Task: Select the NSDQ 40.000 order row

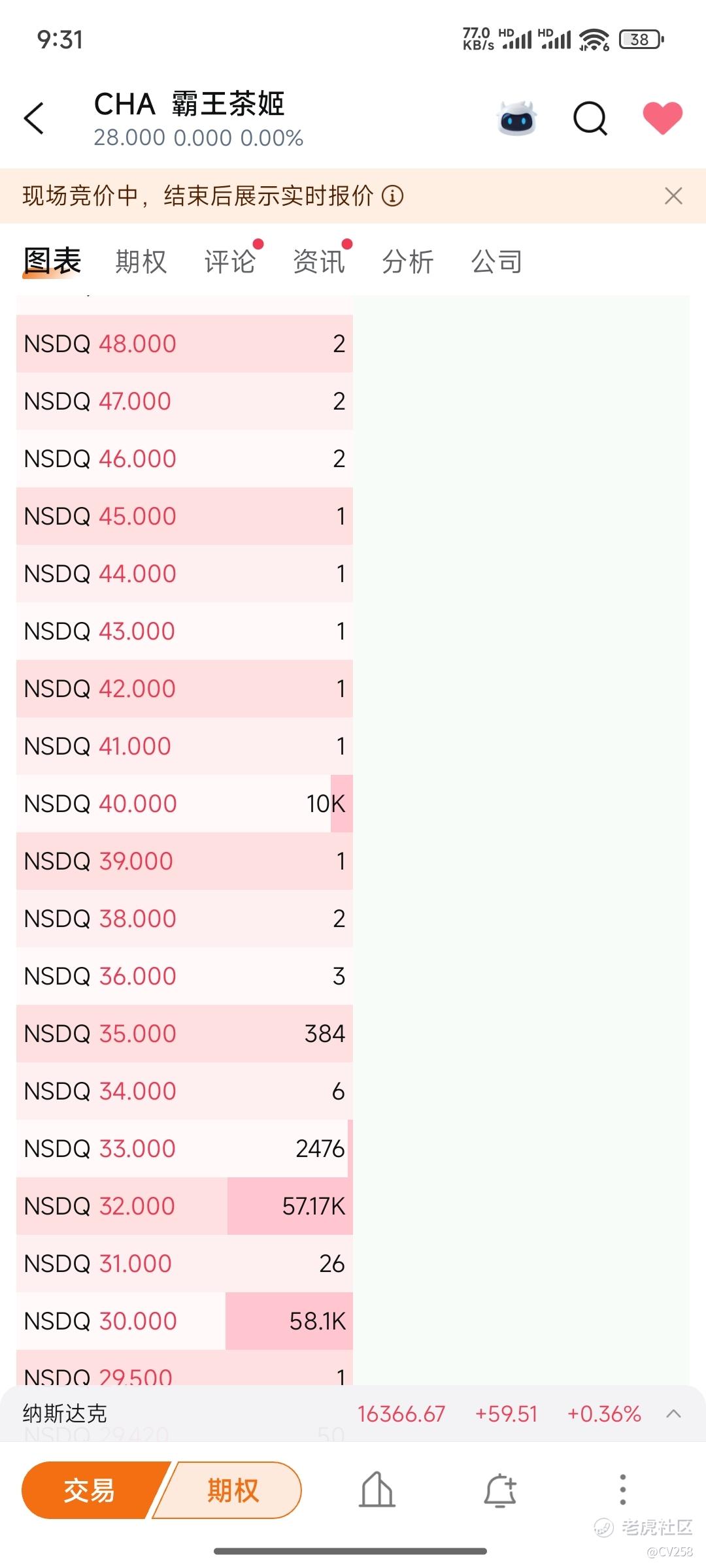Action: click(x=184, y=804)
